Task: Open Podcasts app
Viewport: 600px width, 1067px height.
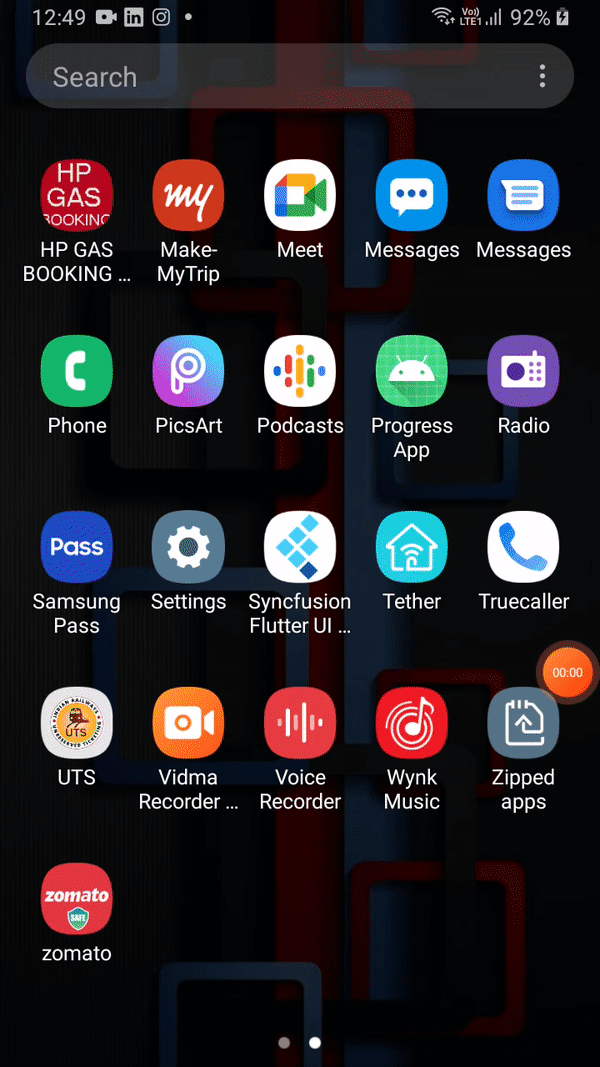Action: 300,372
